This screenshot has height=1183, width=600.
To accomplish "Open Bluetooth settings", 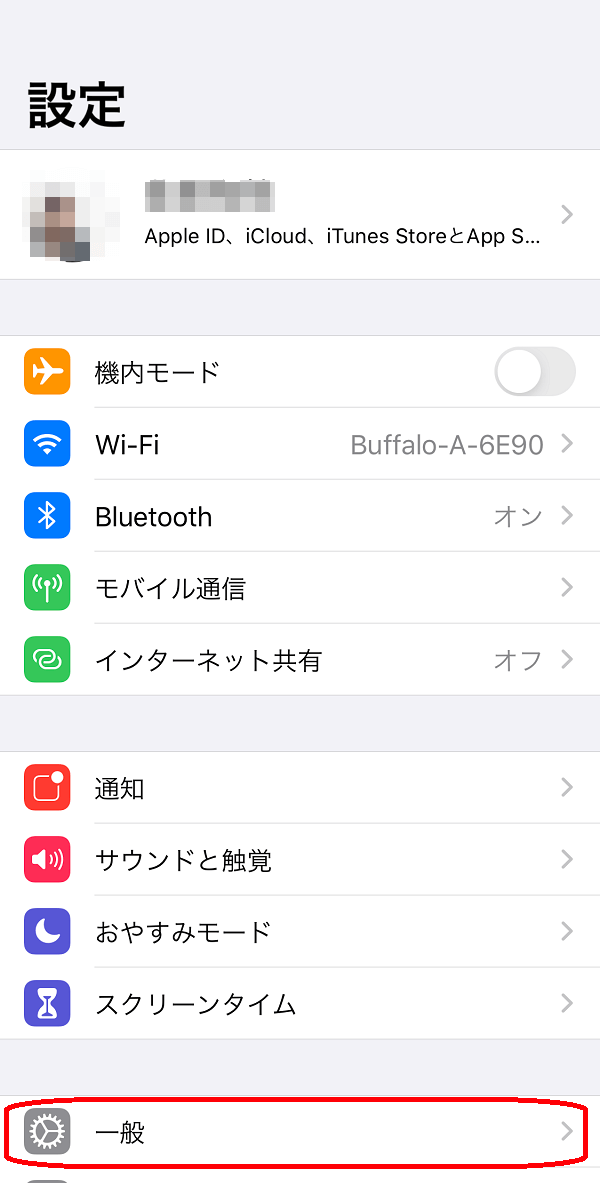I will pyautogui.click(x=300, y=516).
